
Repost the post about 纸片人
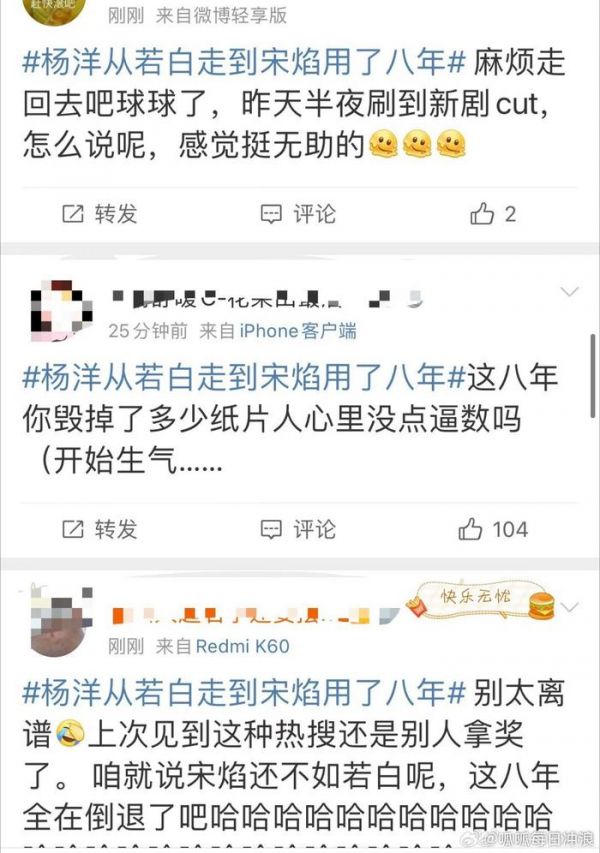[x=98, y=529]
